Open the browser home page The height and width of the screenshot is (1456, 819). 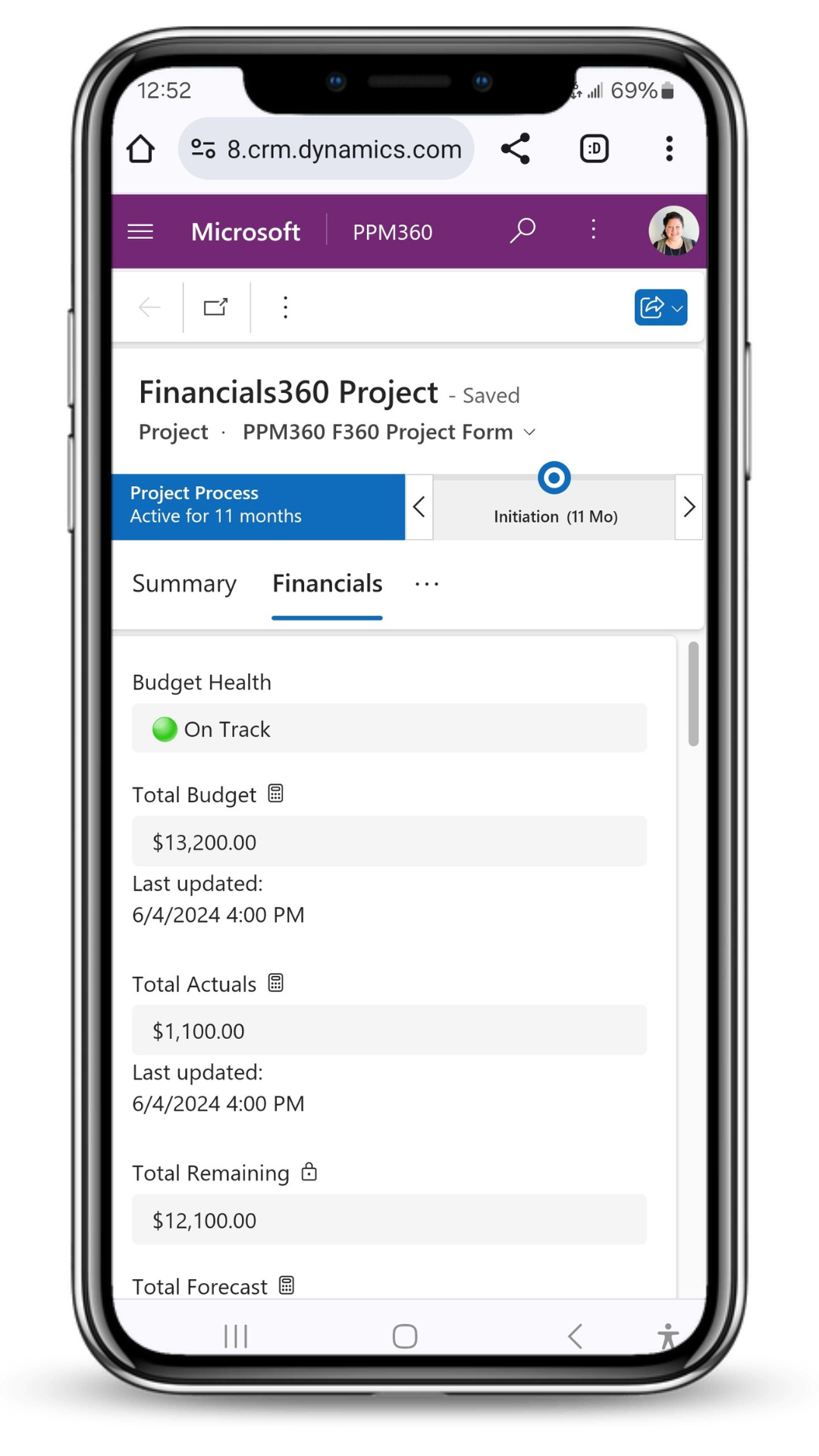point(140,149)
